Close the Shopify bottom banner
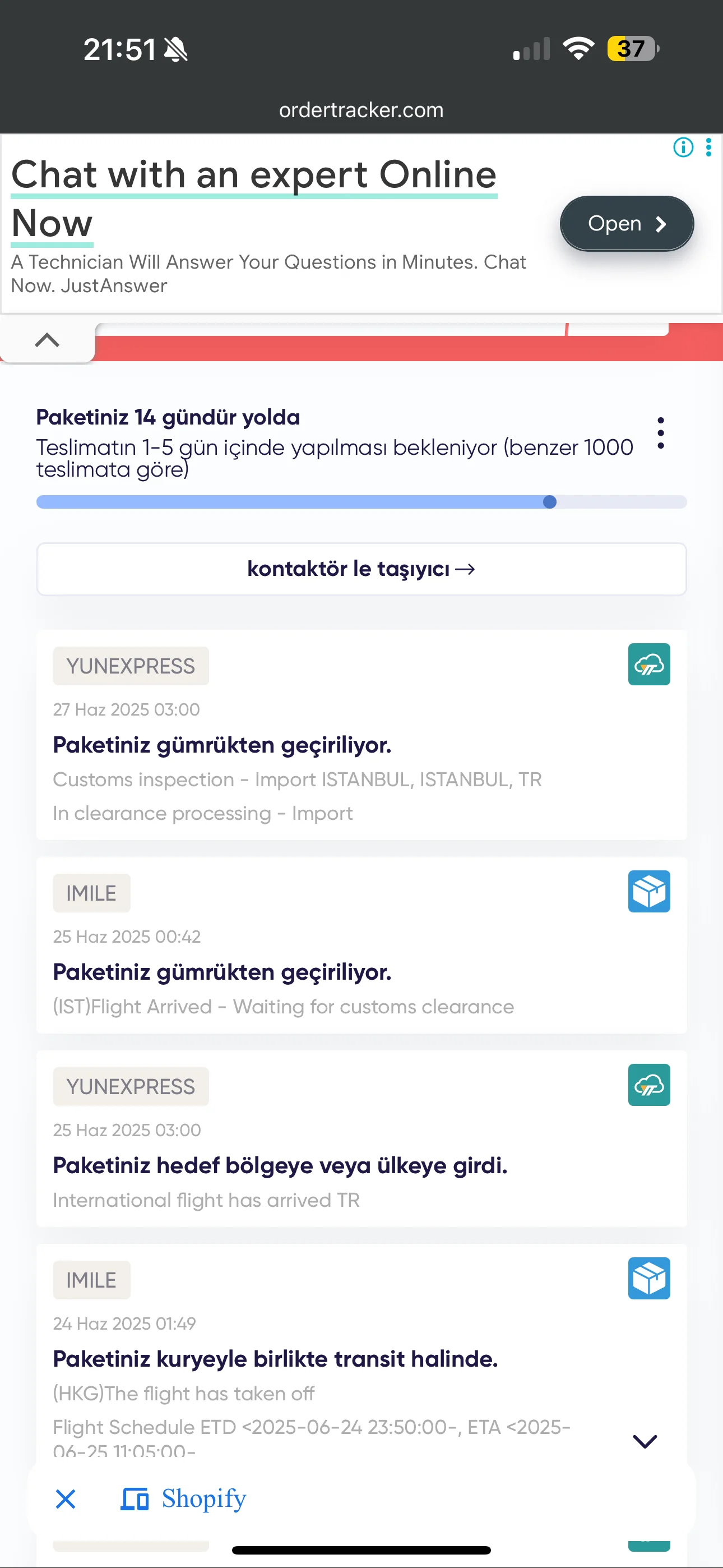Image resolution: width=723 pixels, height=1568 pixels. click(x=66, y=1499)
